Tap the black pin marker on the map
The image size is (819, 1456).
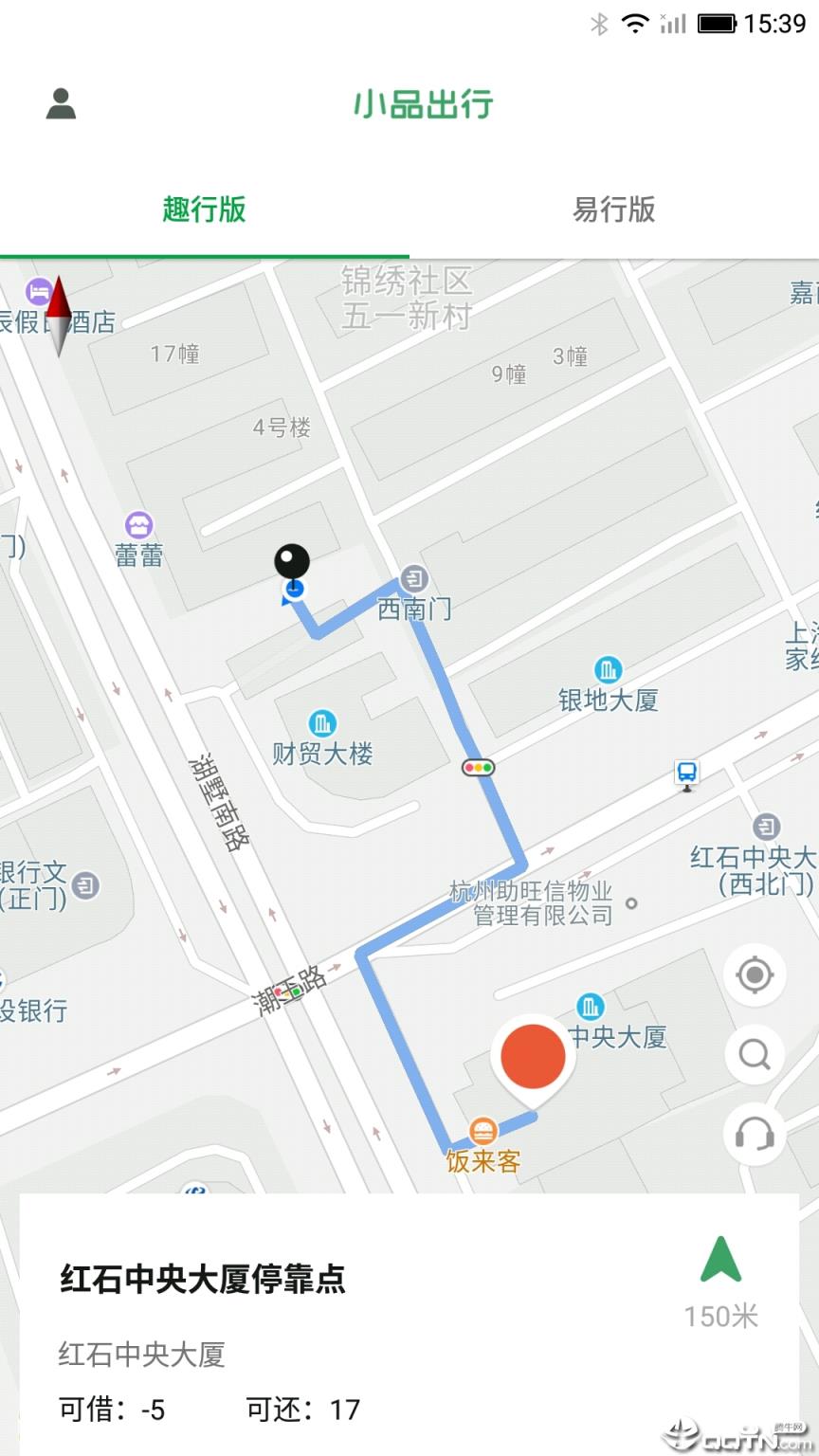pos(292,561)
